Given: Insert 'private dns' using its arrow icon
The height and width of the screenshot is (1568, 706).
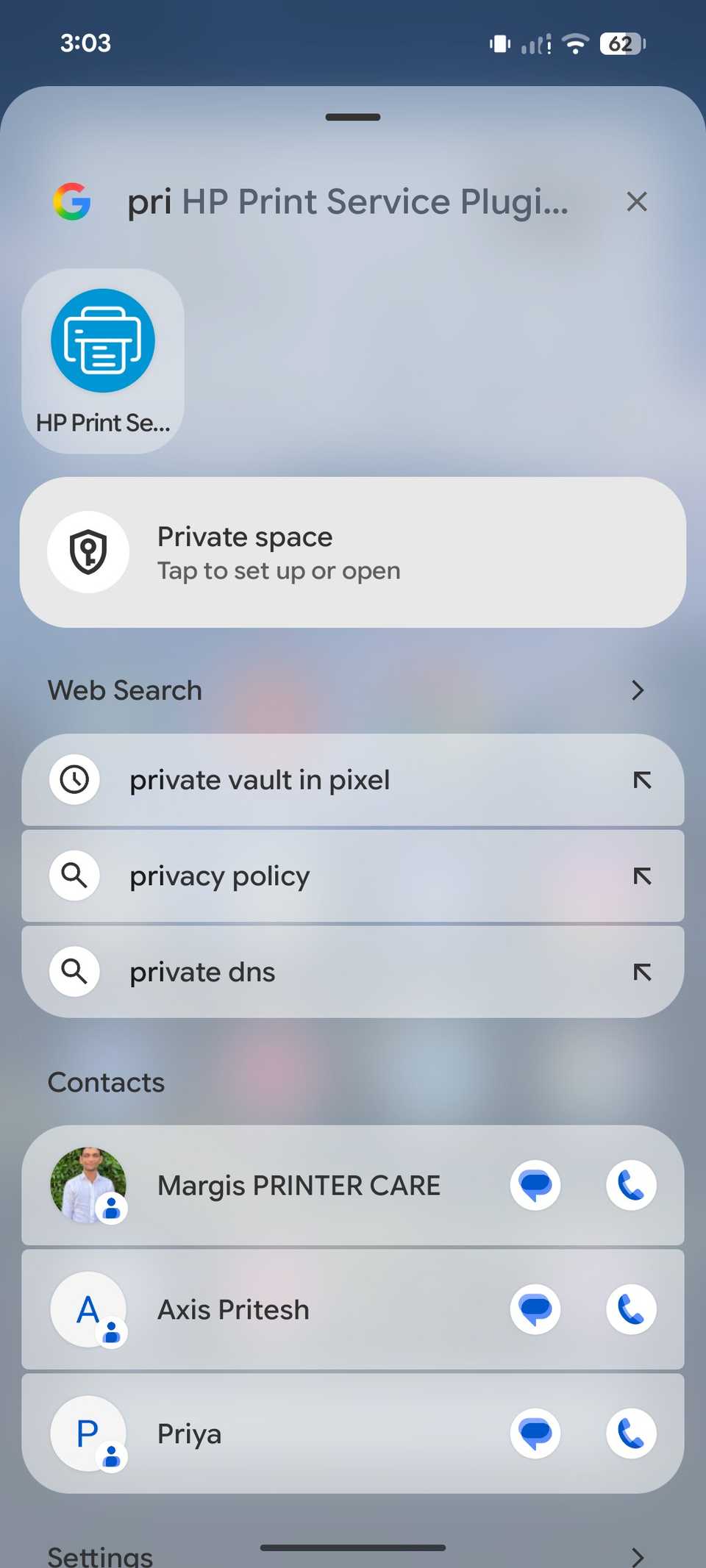Looking at the screenshot, I should click(642, 971).
